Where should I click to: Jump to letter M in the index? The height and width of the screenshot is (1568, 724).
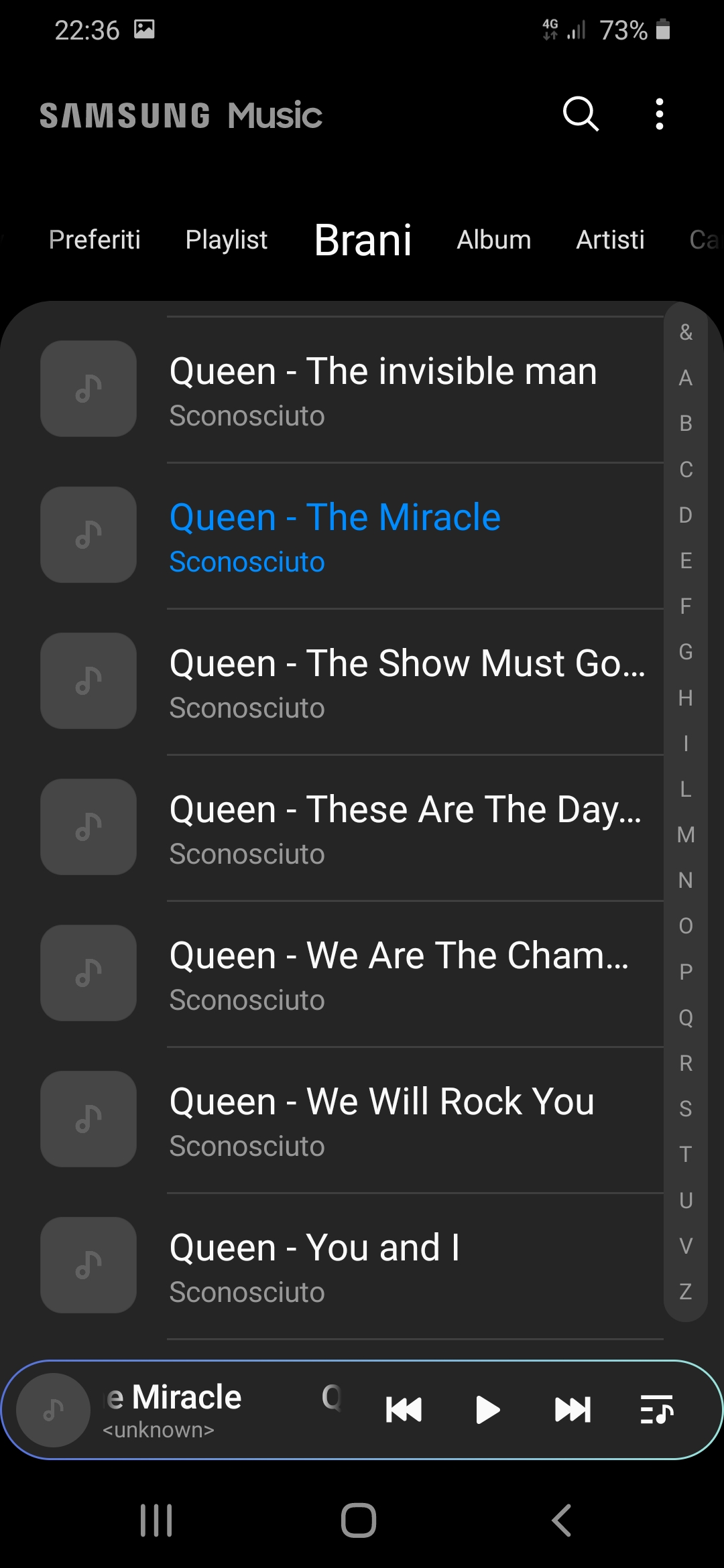(x=686, y=835)
